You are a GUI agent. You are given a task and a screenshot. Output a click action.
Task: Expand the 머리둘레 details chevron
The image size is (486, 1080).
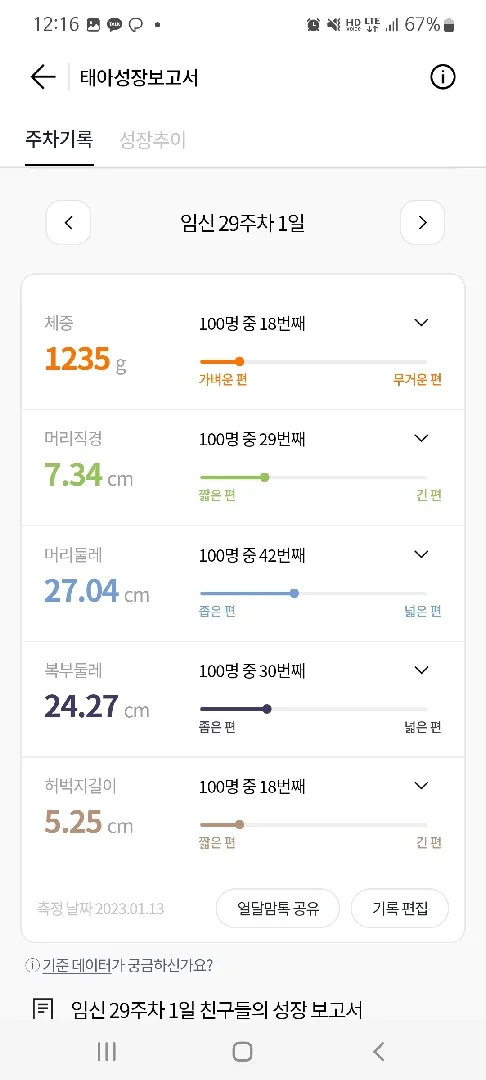(421, 554)
